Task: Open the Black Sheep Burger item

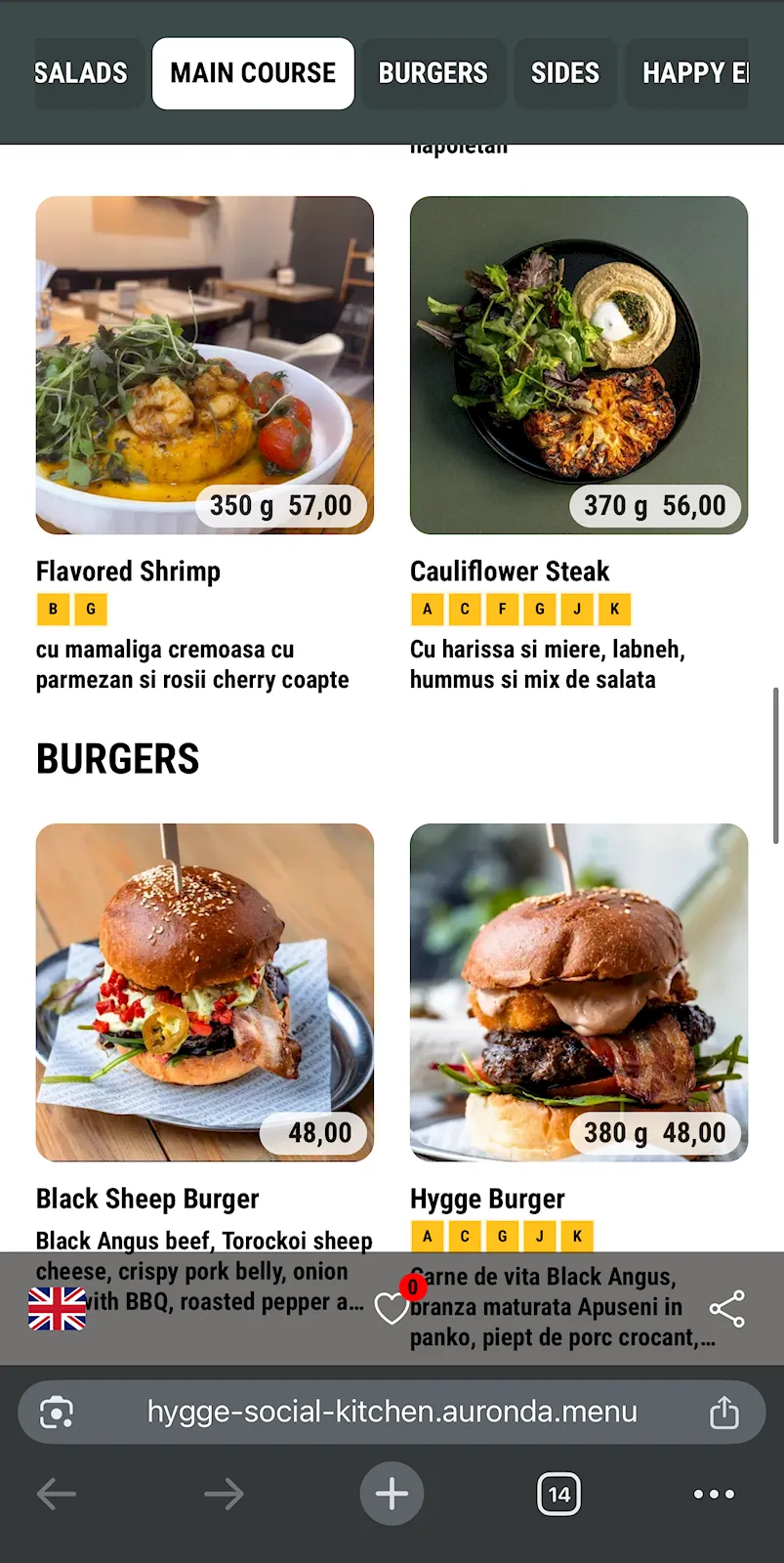Action: 205,993
